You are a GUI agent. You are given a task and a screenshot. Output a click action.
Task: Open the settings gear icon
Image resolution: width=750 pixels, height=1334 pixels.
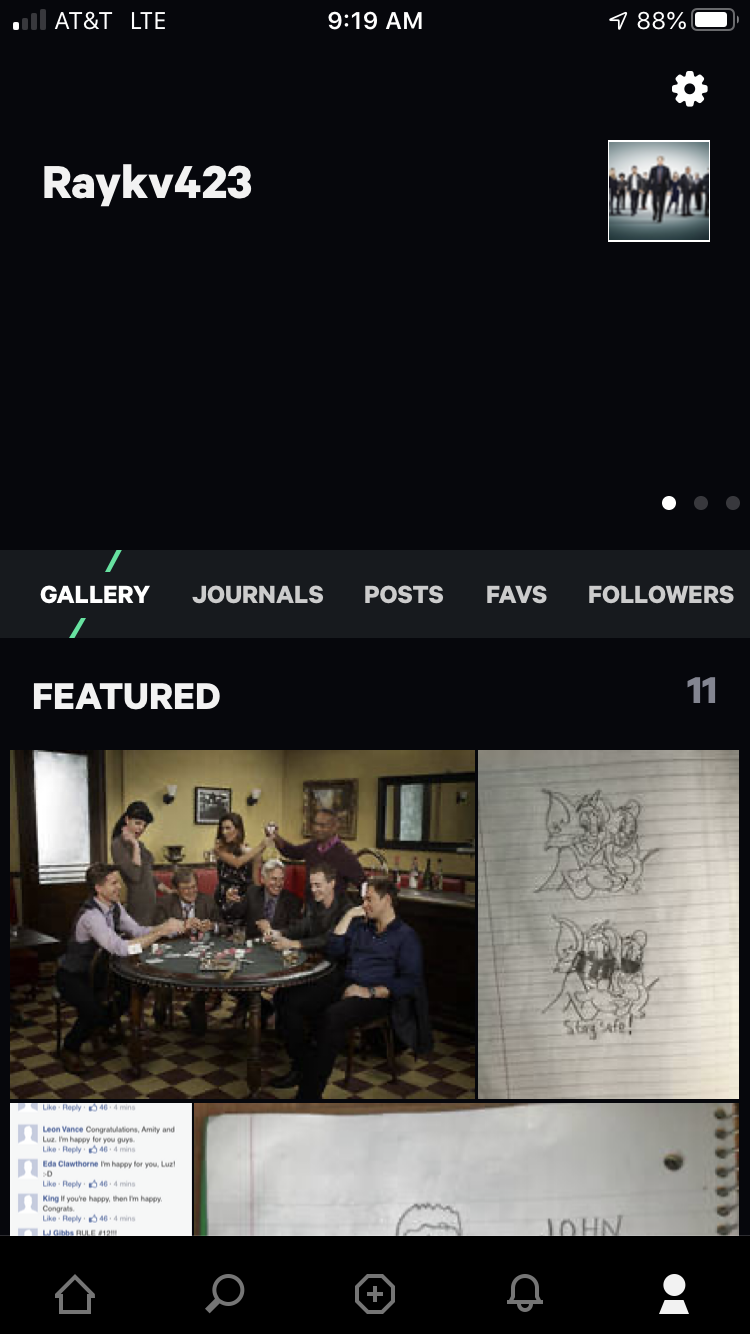pyautogui.click(x=689, y=89)
